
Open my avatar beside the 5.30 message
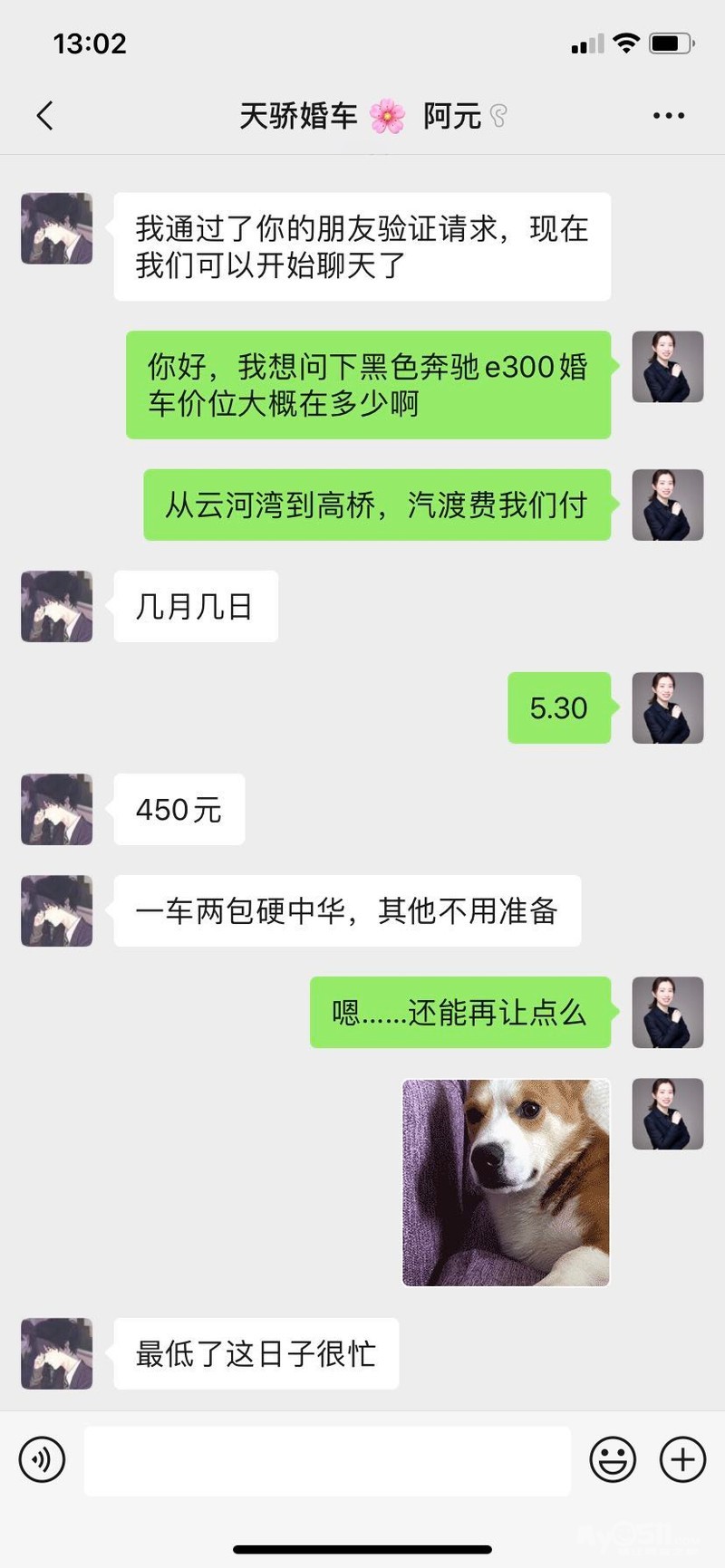tap(667, 707)
